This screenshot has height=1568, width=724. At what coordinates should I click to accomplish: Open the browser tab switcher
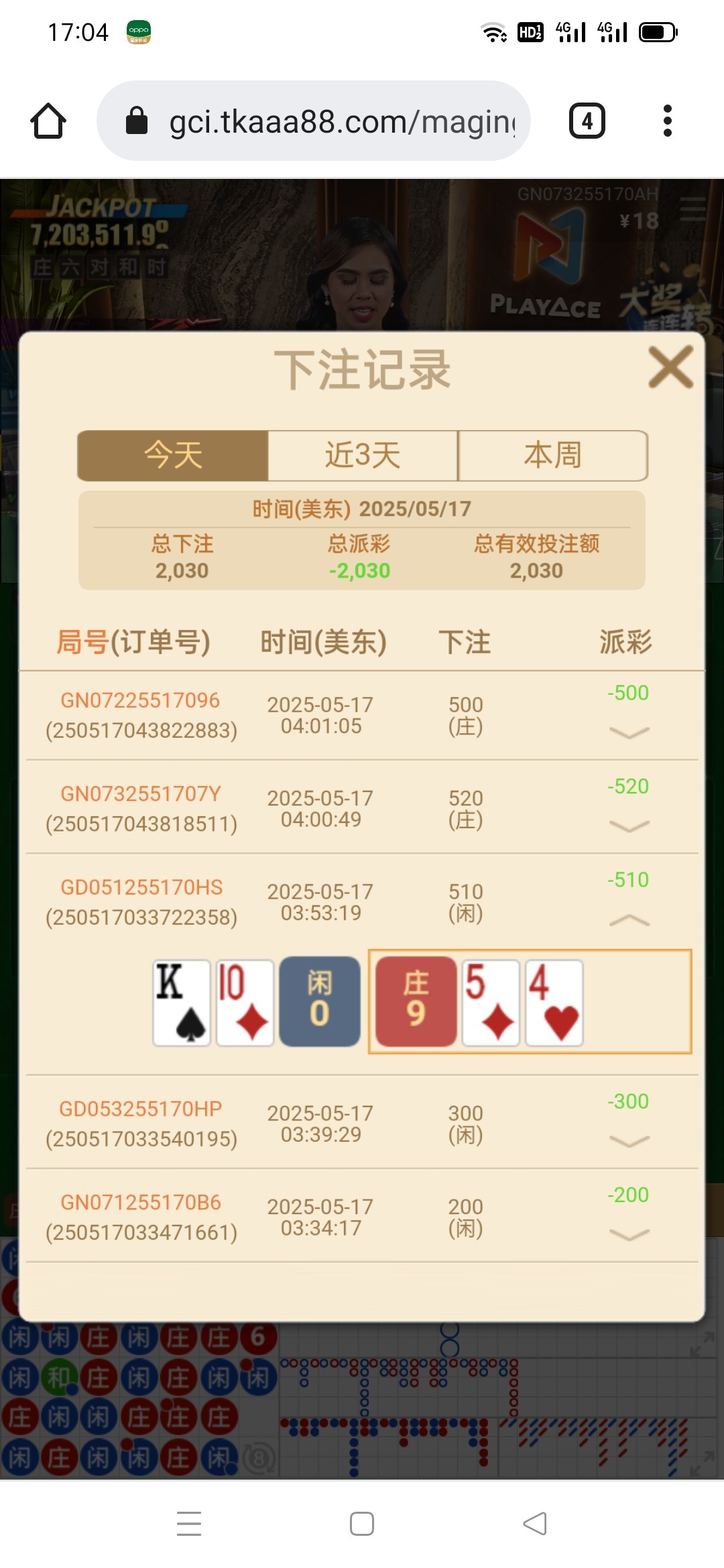pyautogui.click(x=587, y=121)
